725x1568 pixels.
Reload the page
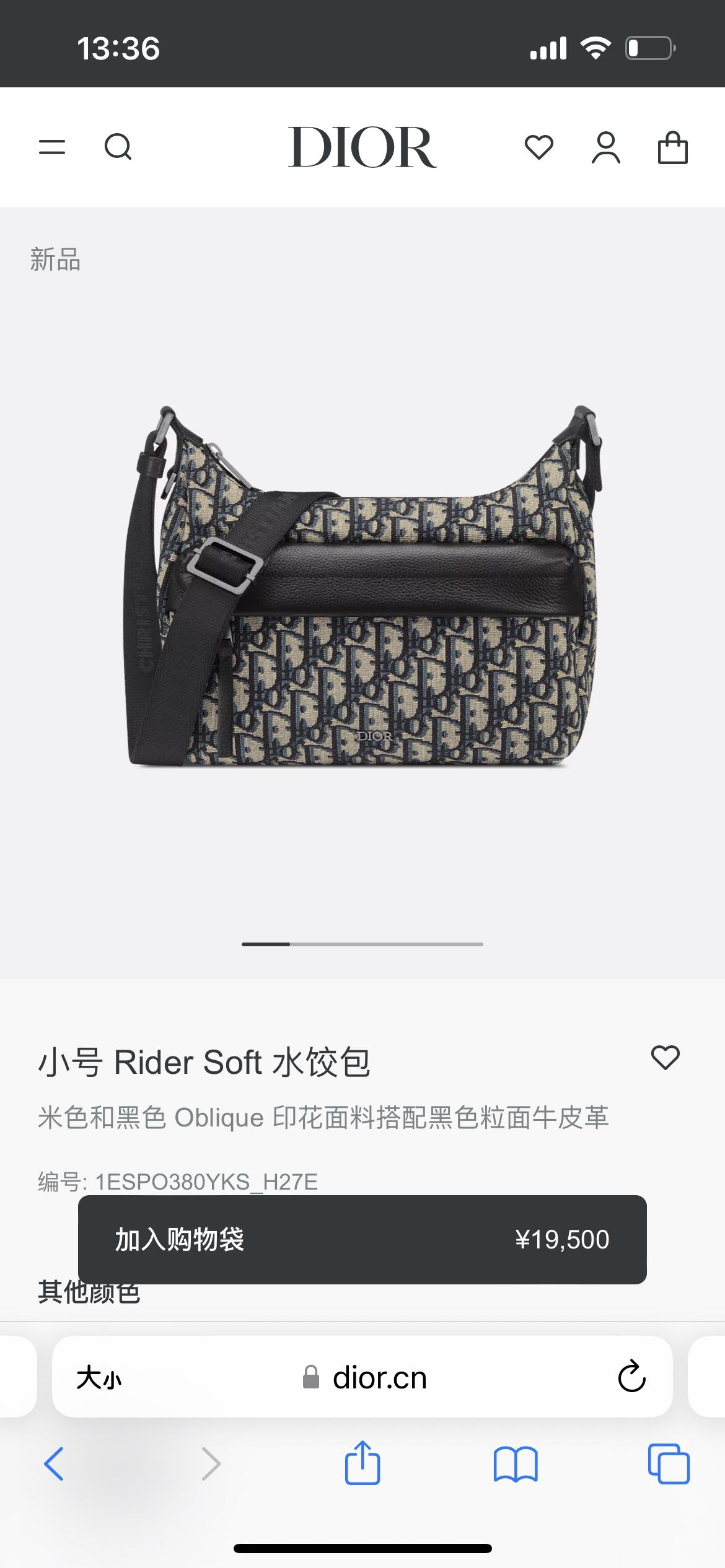[631, 1377]
